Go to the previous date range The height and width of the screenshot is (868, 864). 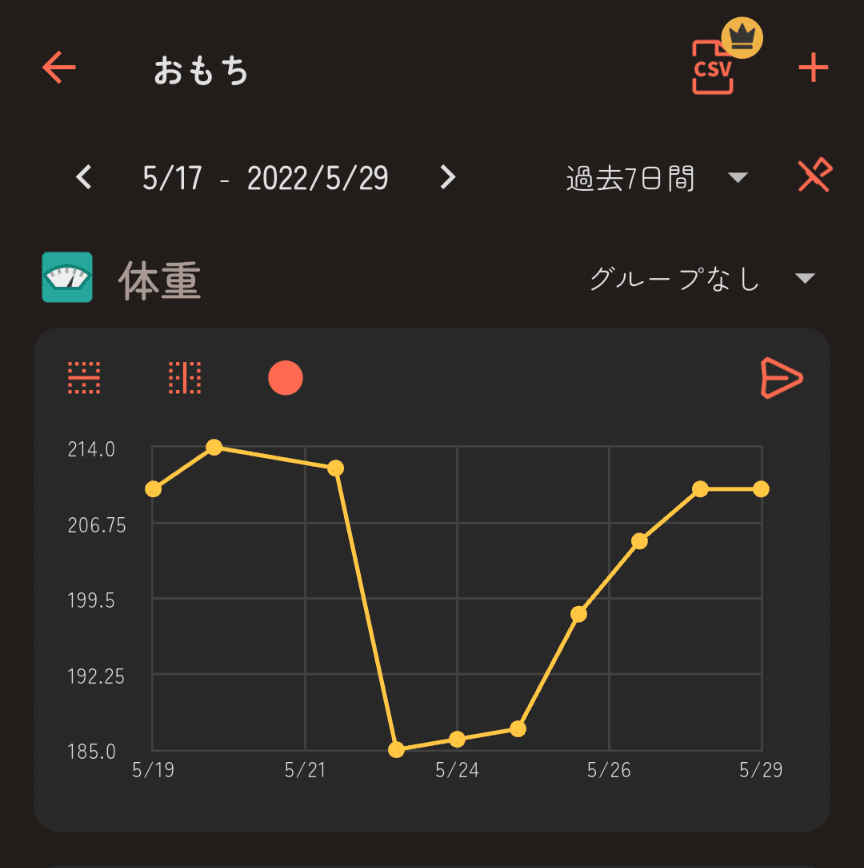point(85,178)
